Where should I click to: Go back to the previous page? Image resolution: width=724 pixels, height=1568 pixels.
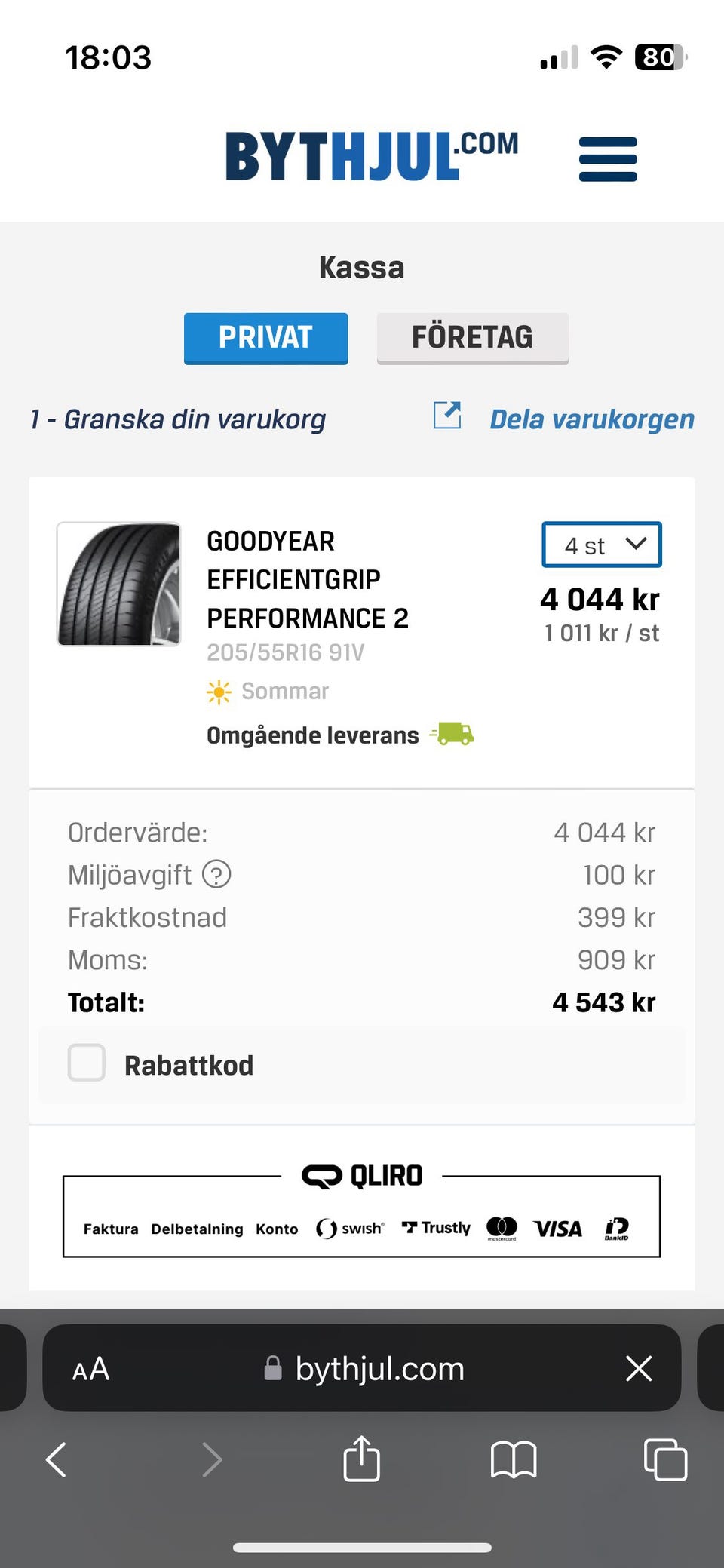point(57,1459)
